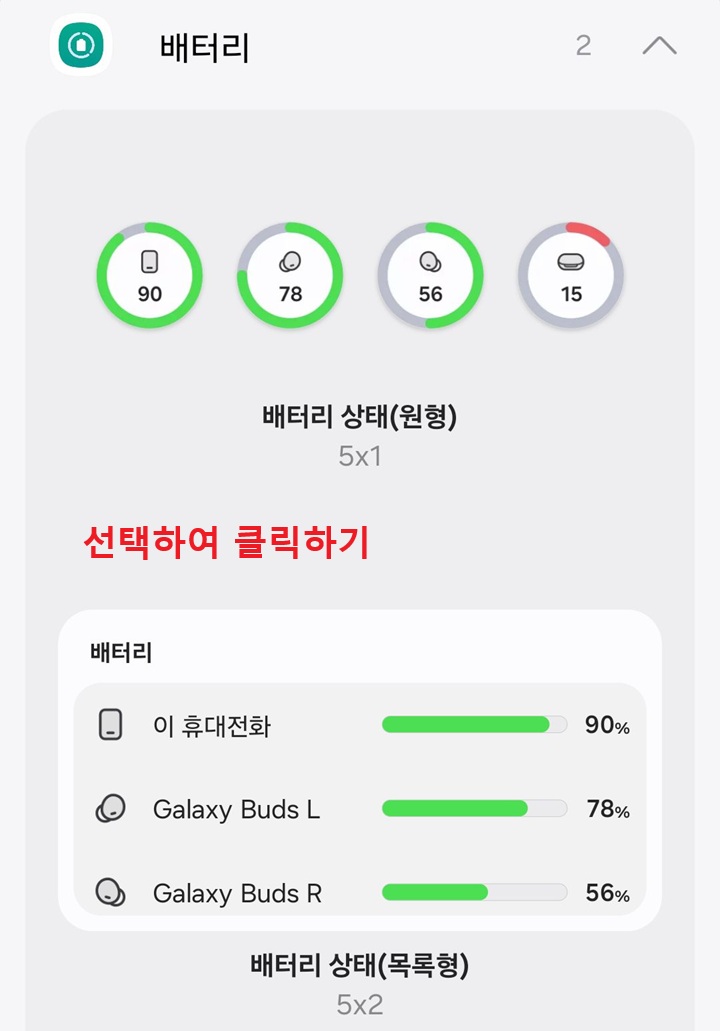The width and height of the screenshot is (720, 1031).
Task: Click the earbud icon next to Galaxy Buds R
Action: (110, 893)
